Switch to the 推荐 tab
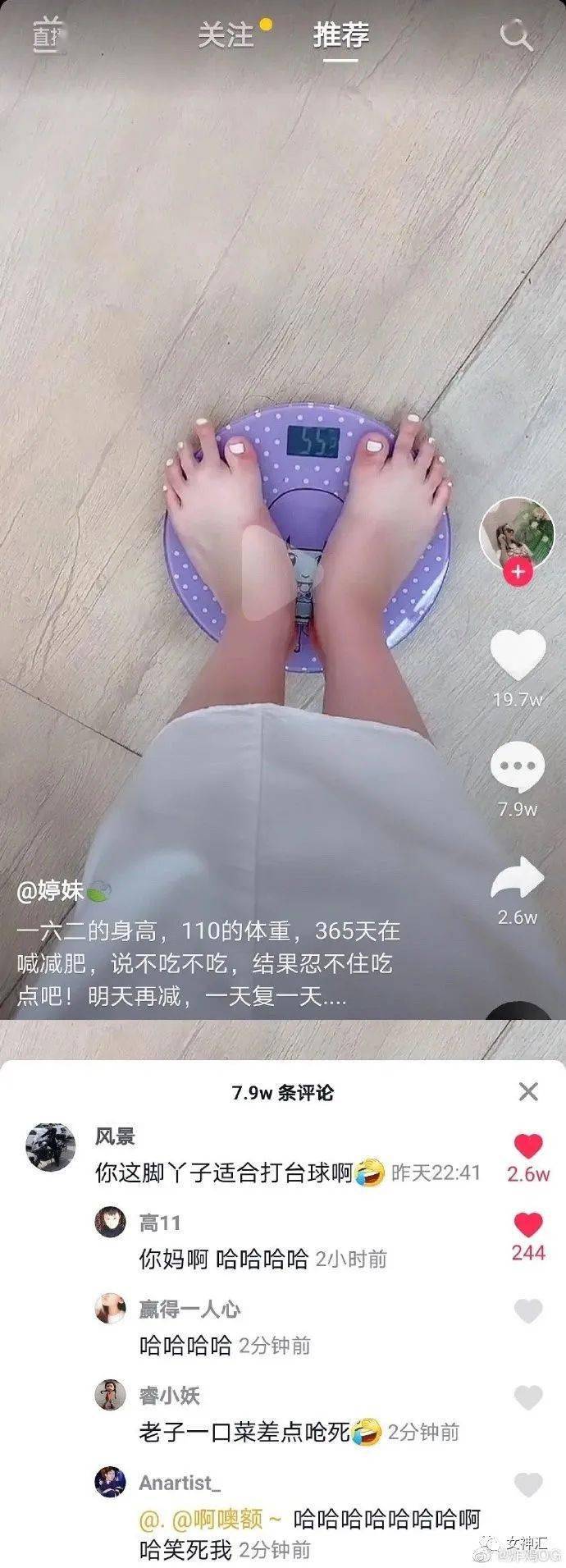The image size is (566, 1568). tap(341, 35)
